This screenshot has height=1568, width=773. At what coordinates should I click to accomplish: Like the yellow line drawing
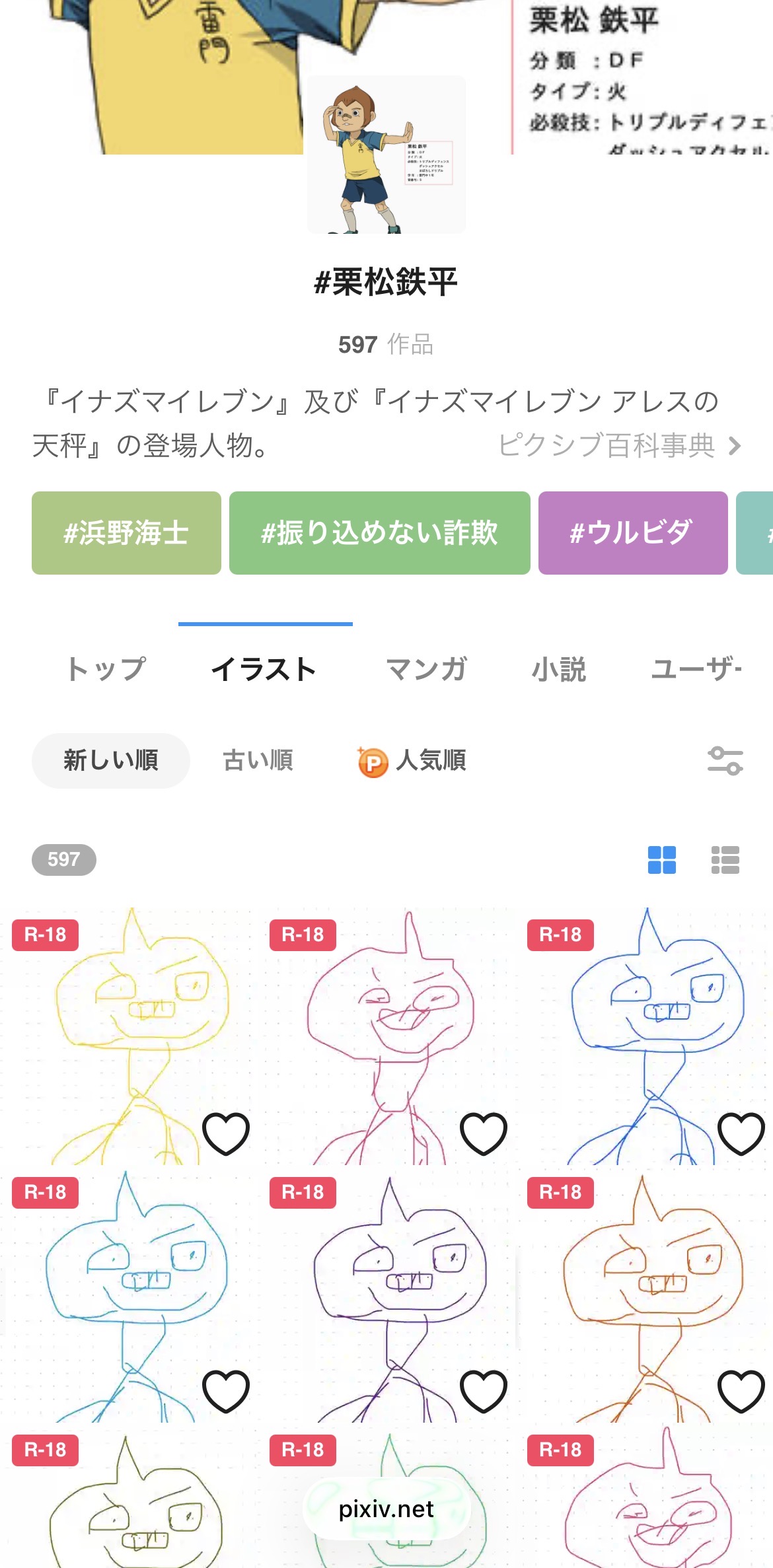226,1133
